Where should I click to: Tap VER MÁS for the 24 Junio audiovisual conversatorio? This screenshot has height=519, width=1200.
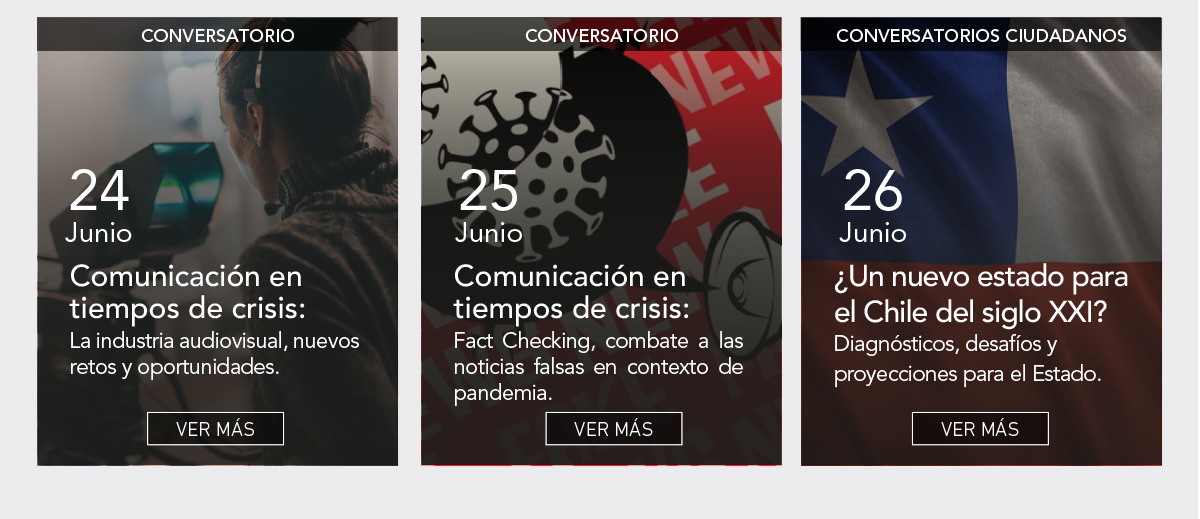[x=215, y=429]
